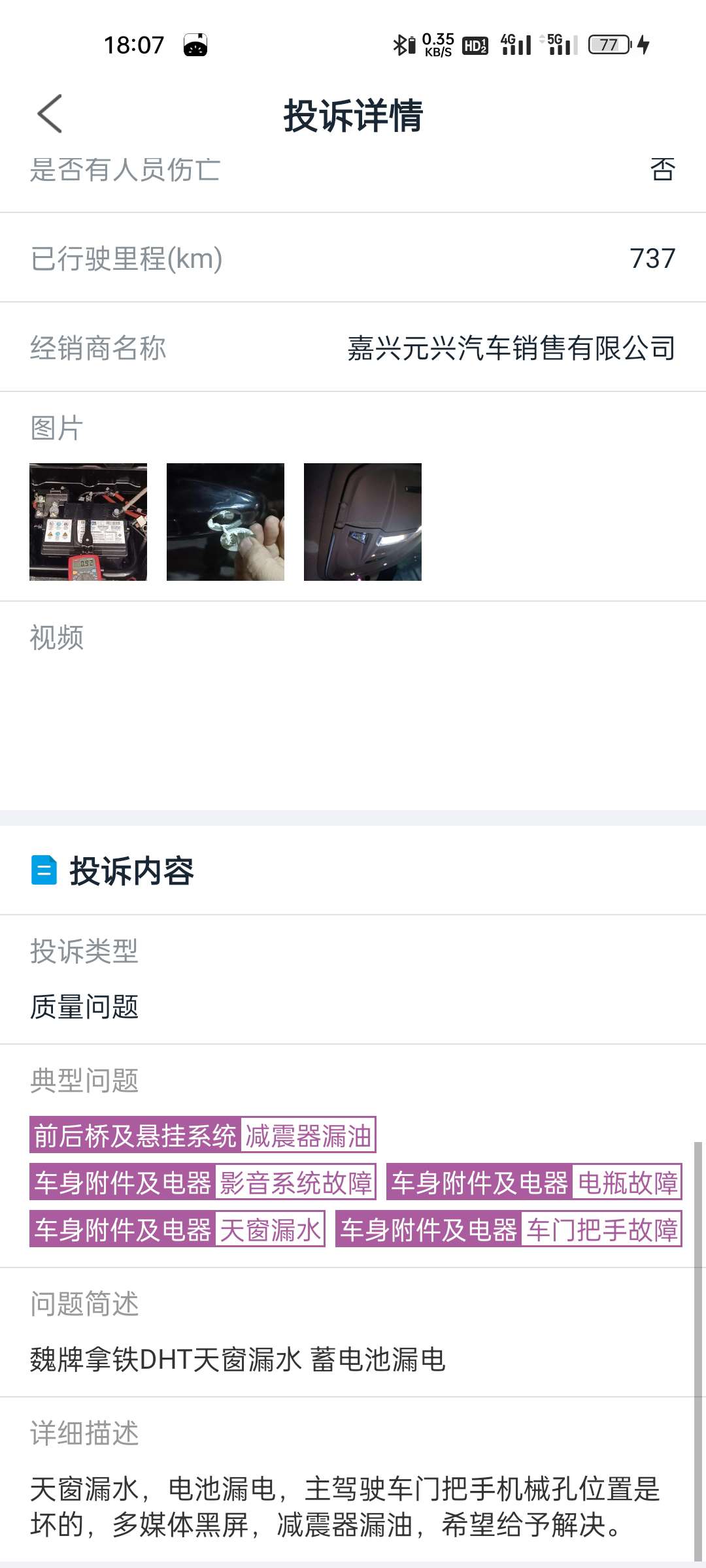Screen dimensions: 706x1568
Task: Go back from the 投诉详情 page
Action: [50, 114]
